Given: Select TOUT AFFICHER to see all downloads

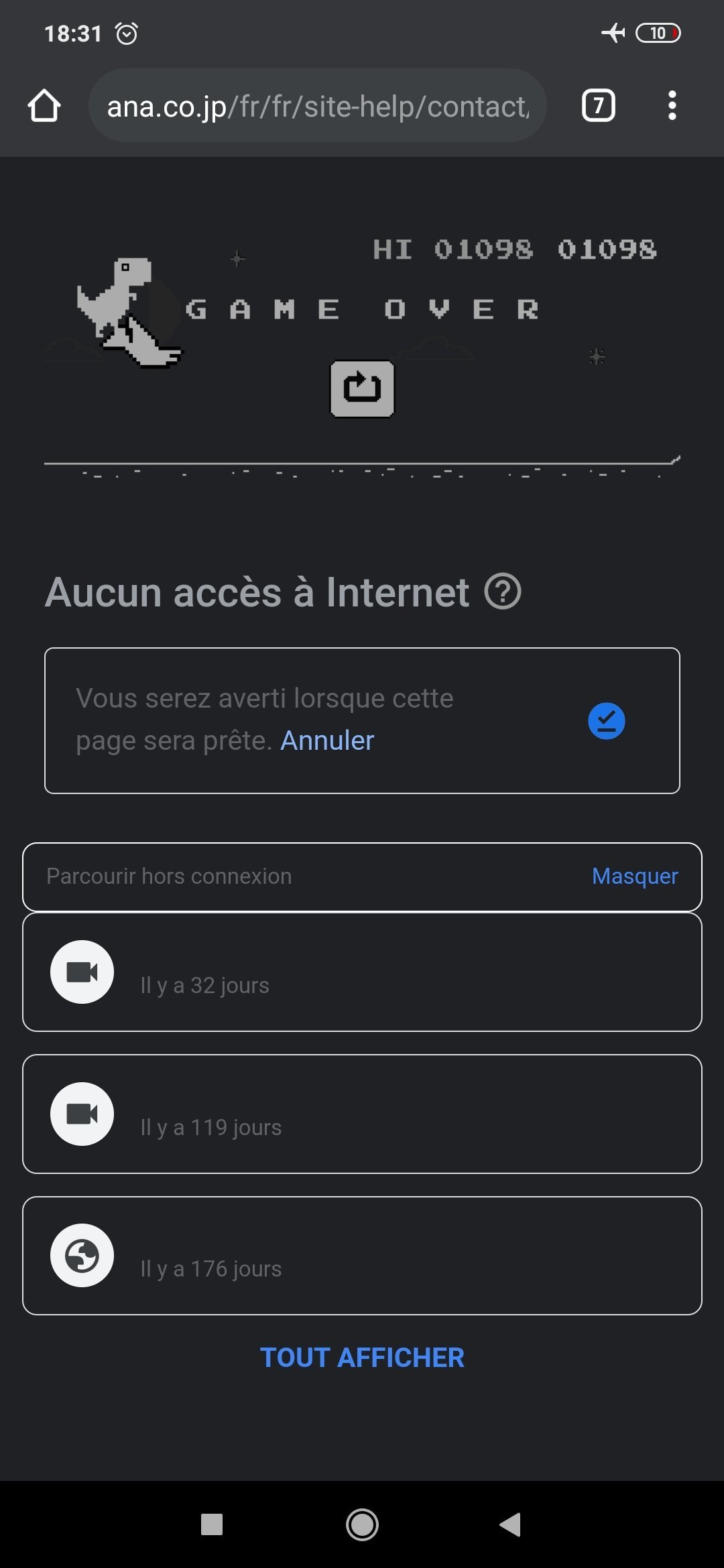Looking at the screenshot, I should (362, 1358).
